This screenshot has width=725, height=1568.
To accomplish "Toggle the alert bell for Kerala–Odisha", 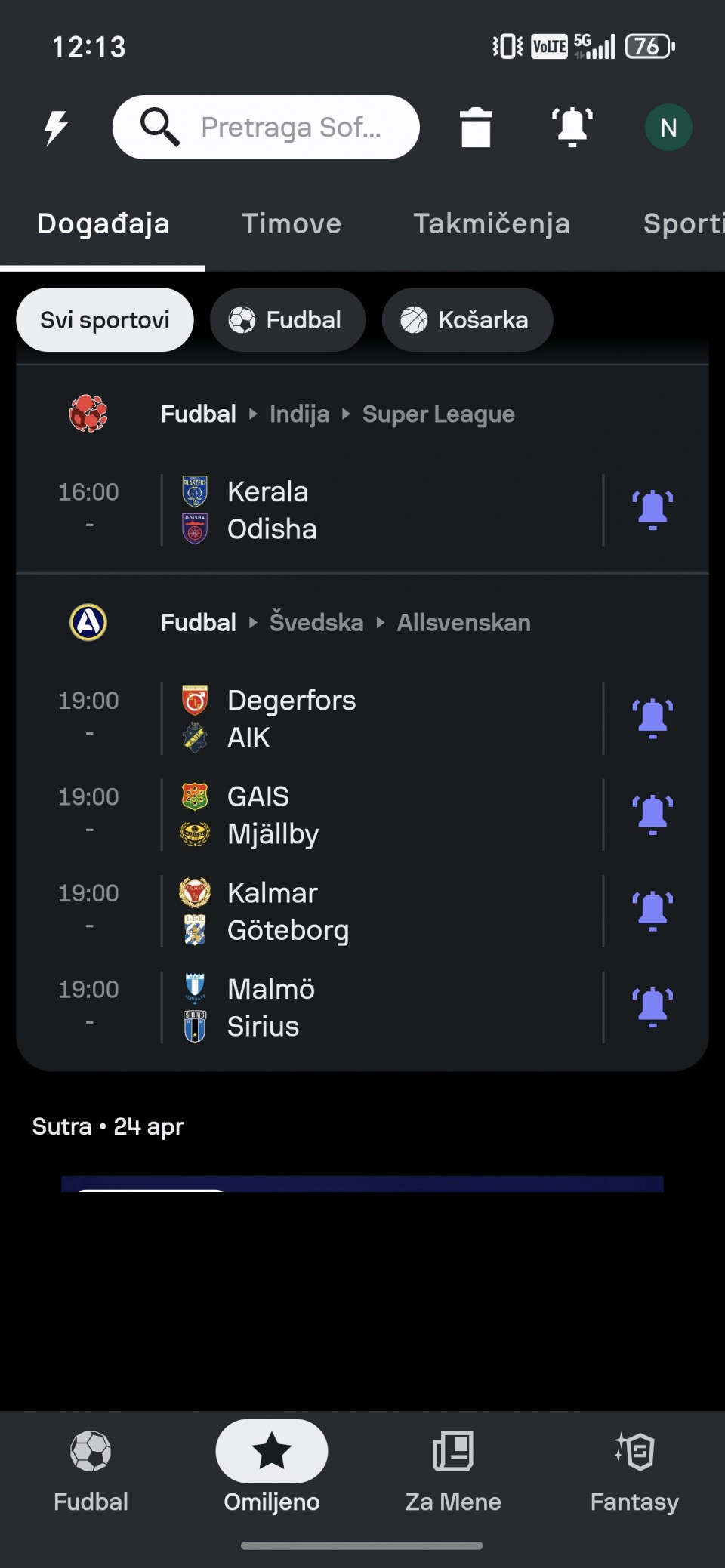I will tap(652, 510).
